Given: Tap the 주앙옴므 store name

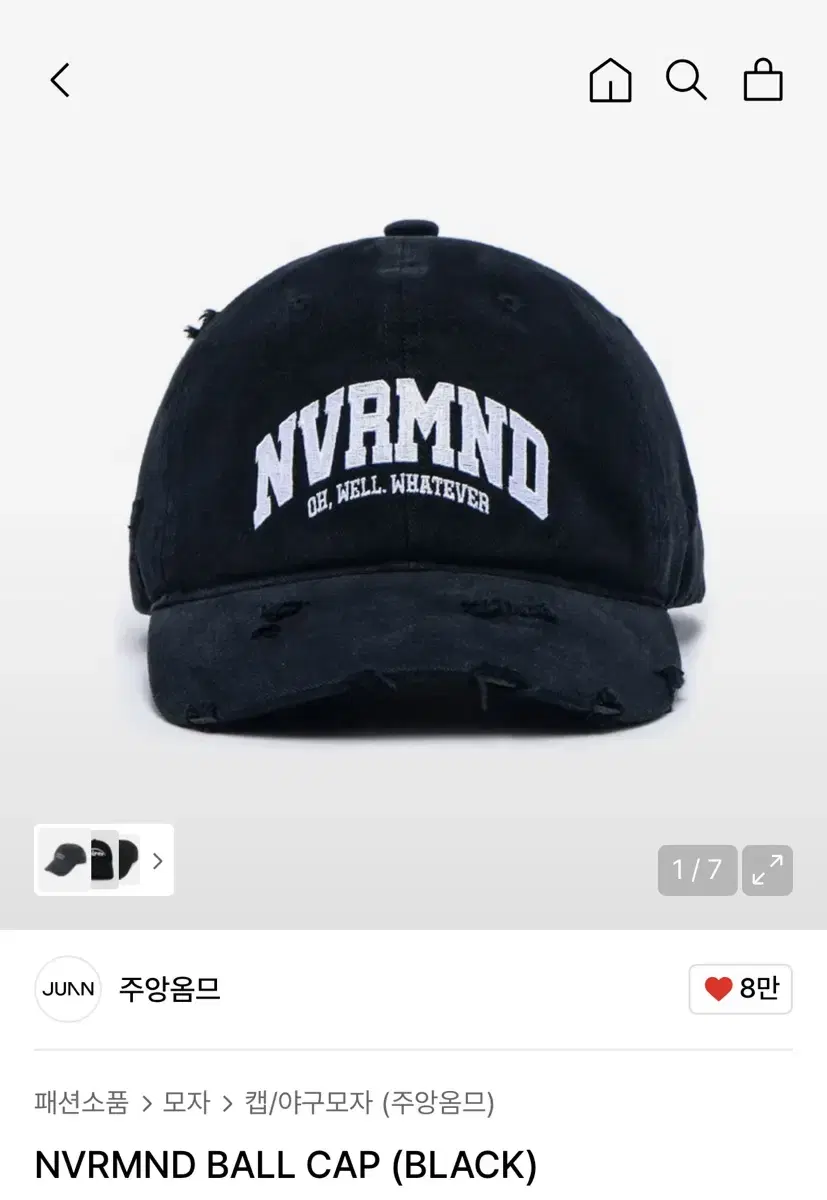Looking at the screenshot, I should coord(171,989).
